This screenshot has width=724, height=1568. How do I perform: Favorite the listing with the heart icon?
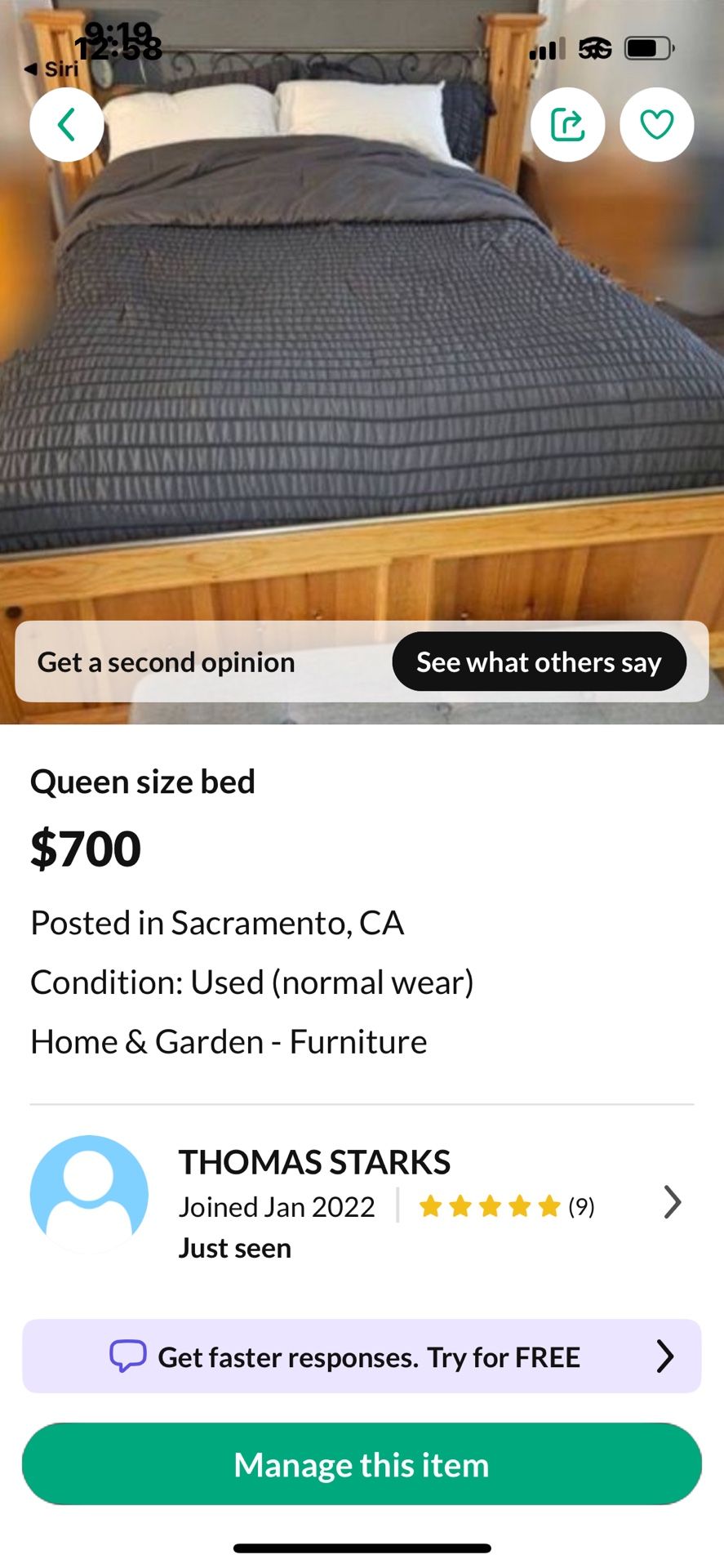[x=656, y=124]
